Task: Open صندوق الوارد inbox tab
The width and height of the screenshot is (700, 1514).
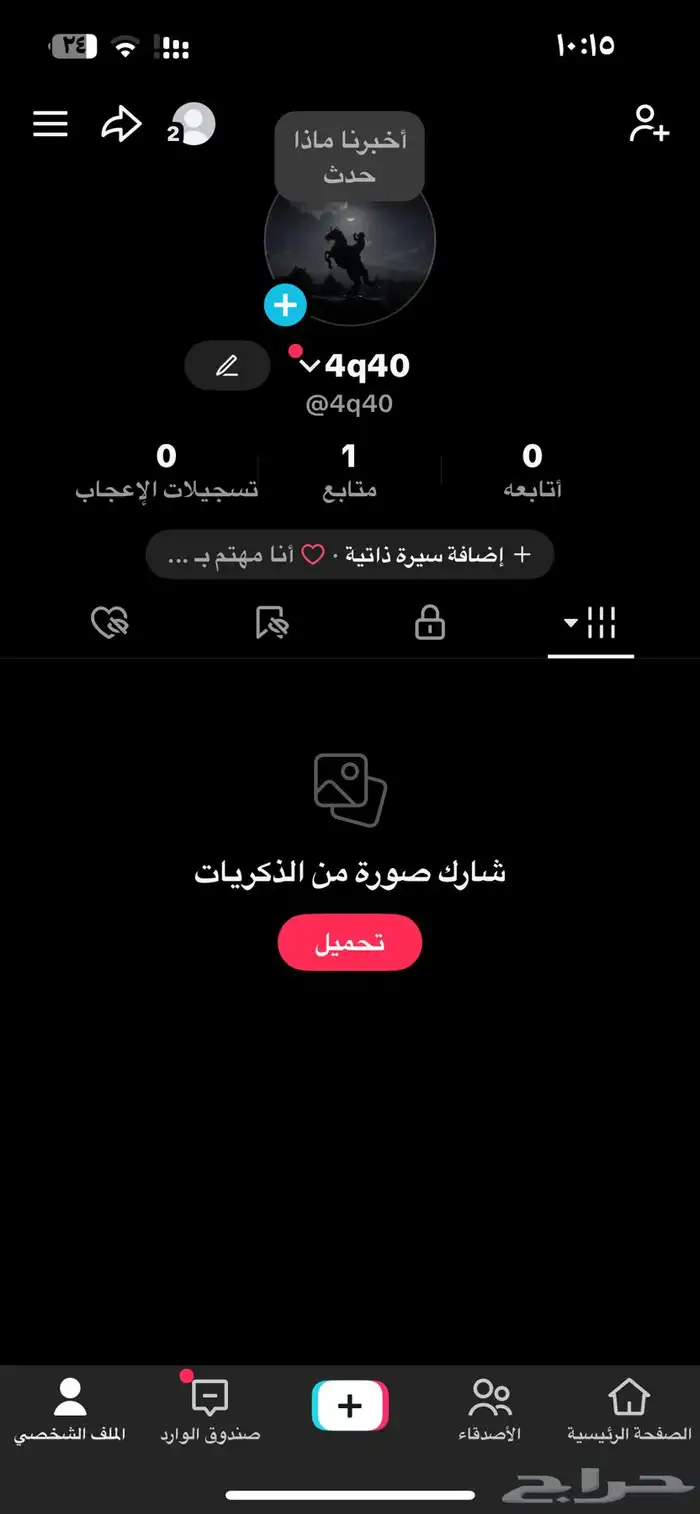Action: pyautogui.click(x=210, y=1410)
